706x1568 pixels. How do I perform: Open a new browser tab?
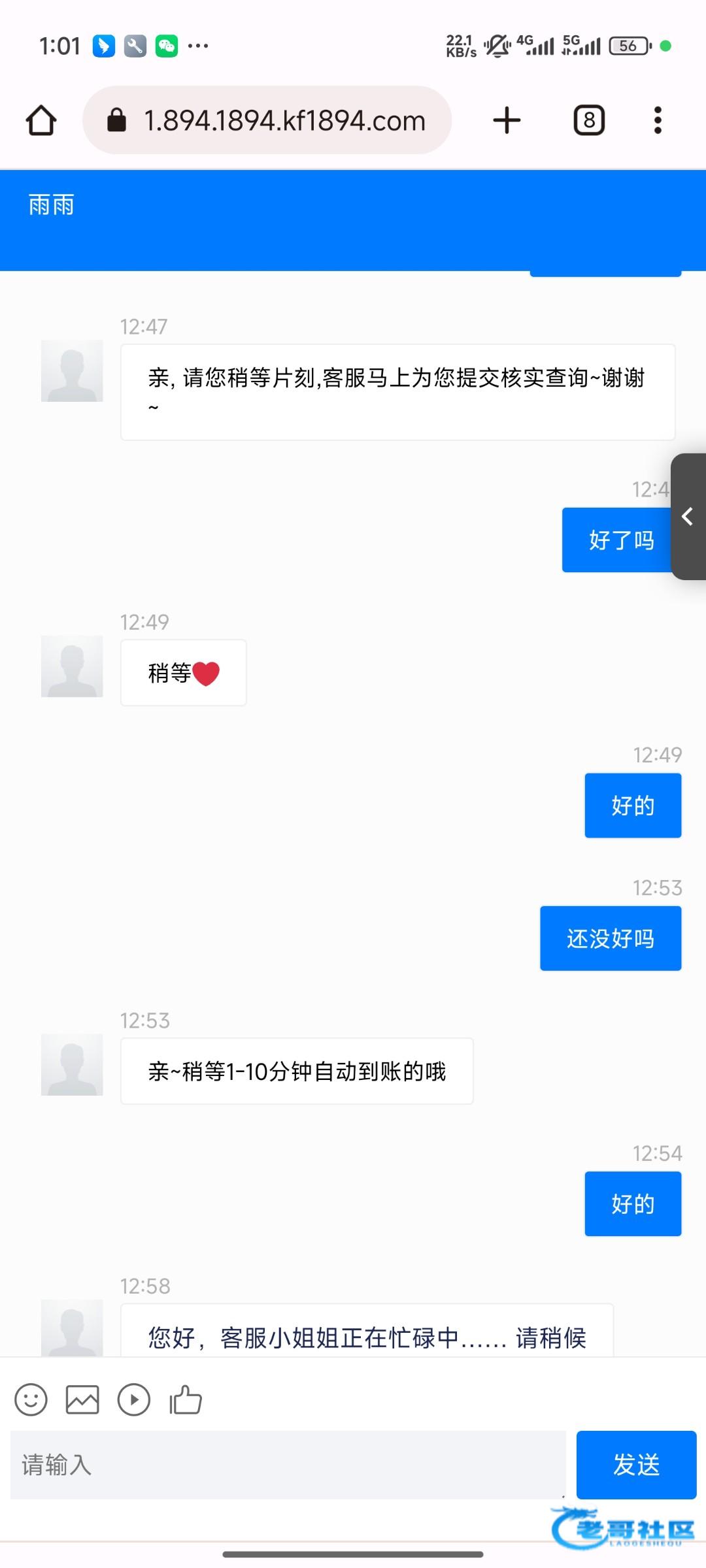coord(507,120)
